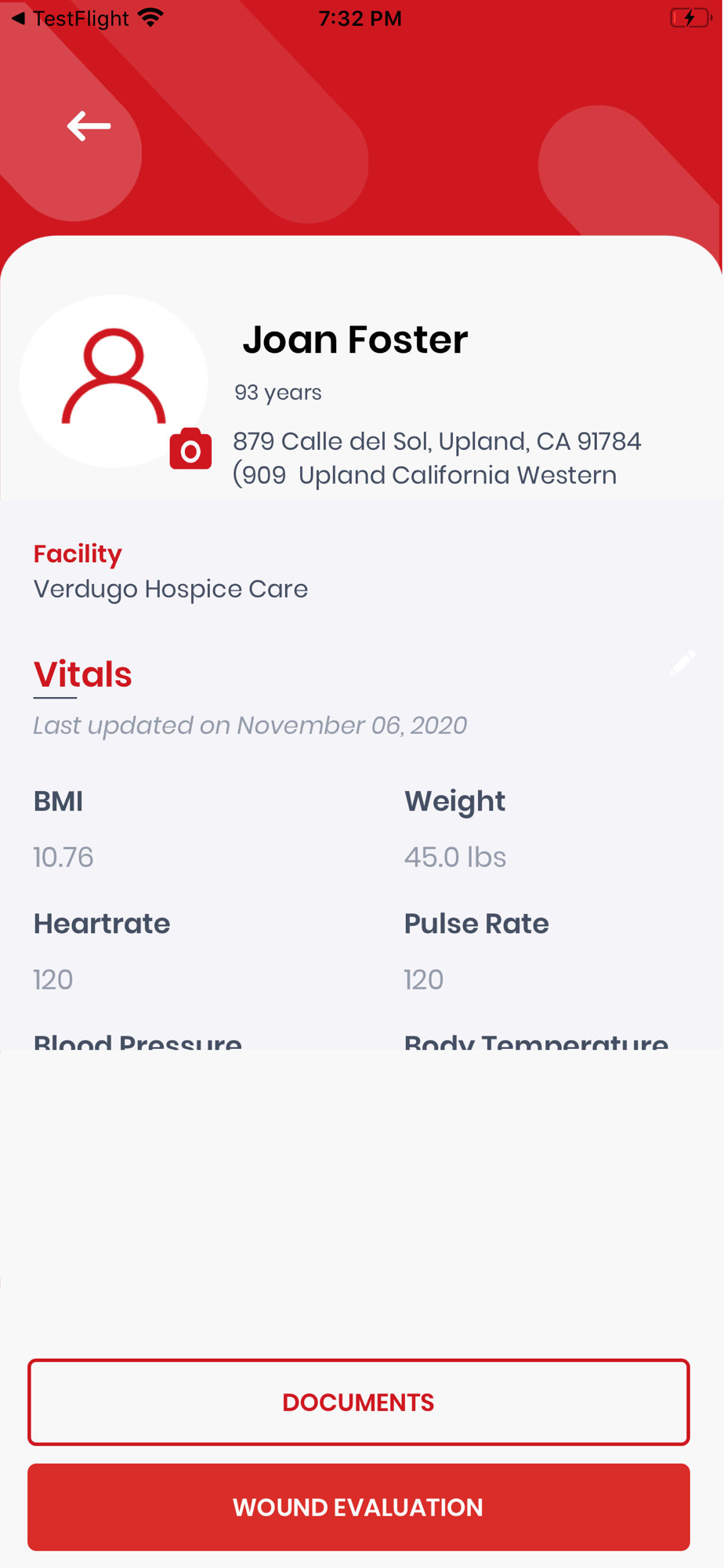Go back using the white arrow
Viewport: 724px width, 1568px height.
coord(89,126)
